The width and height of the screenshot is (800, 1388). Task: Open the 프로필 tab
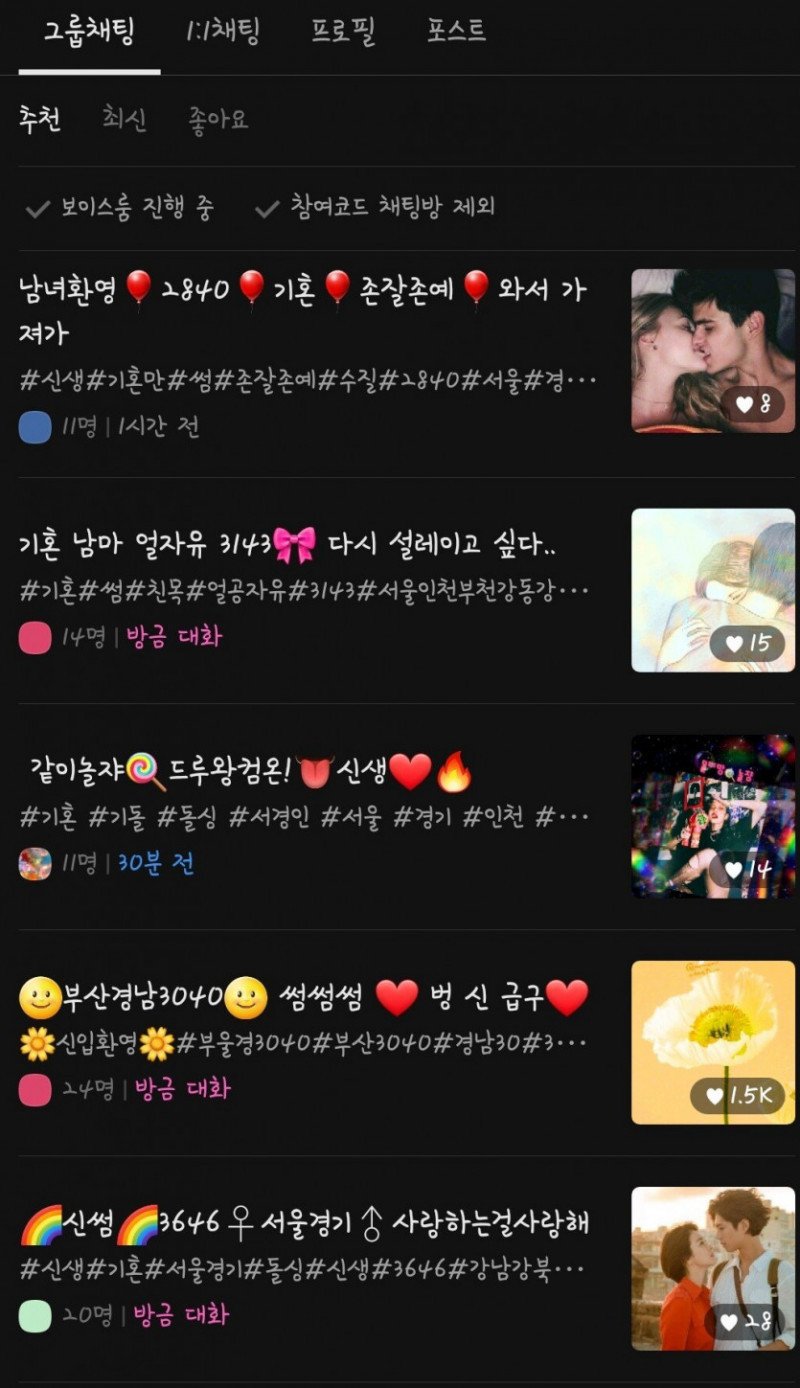coord(343,32)
